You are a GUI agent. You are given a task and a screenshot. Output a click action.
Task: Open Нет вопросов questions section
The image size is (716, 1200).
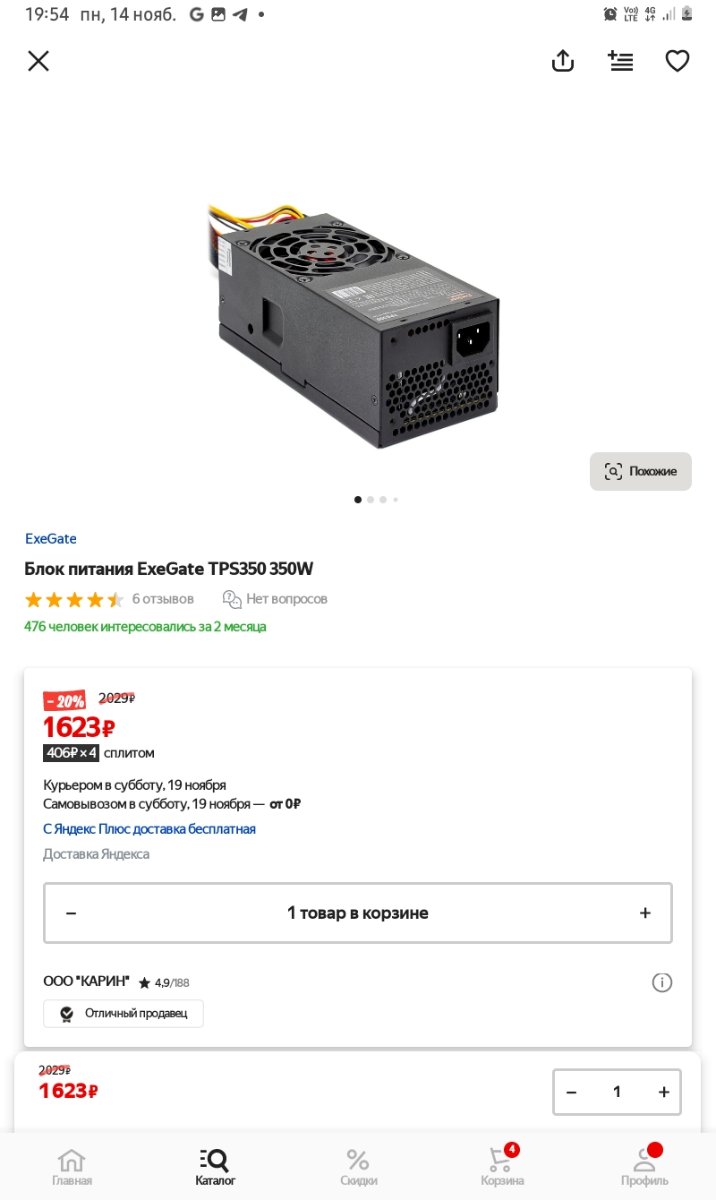275,599
